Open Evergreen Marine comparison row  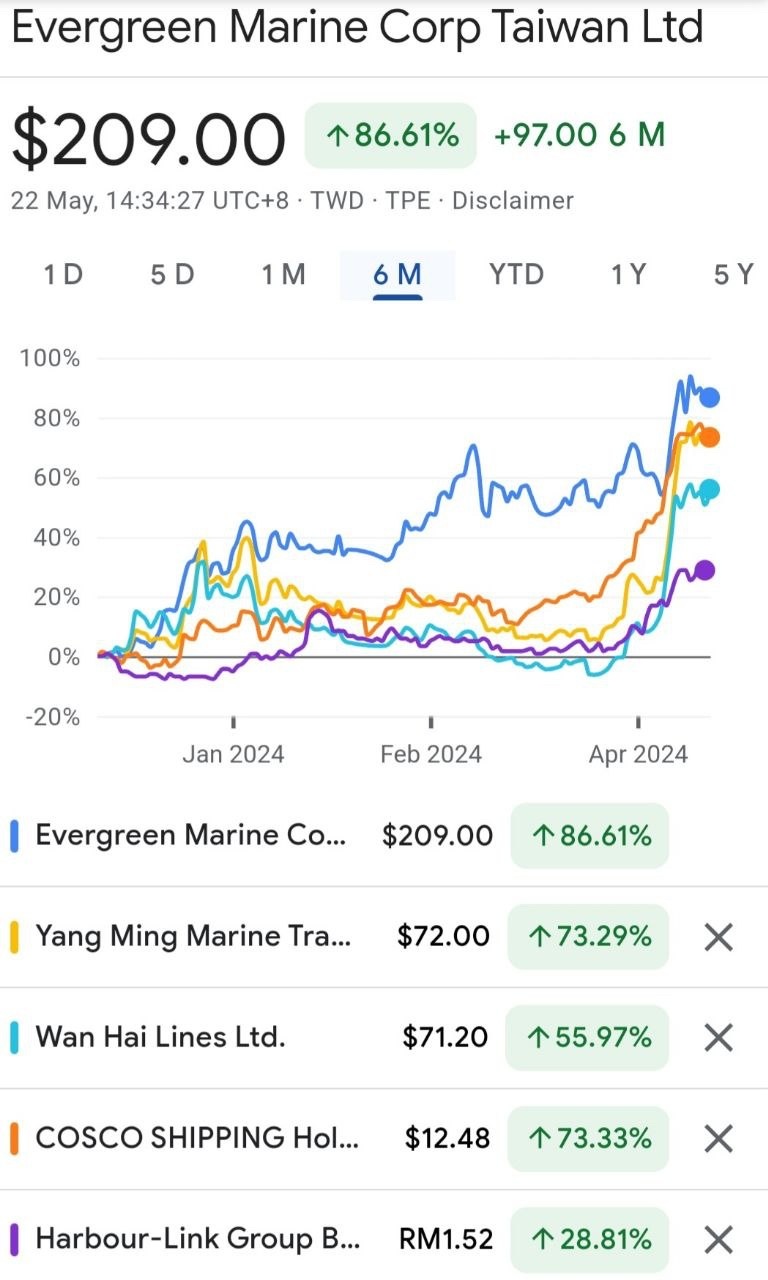coord(384,835)
